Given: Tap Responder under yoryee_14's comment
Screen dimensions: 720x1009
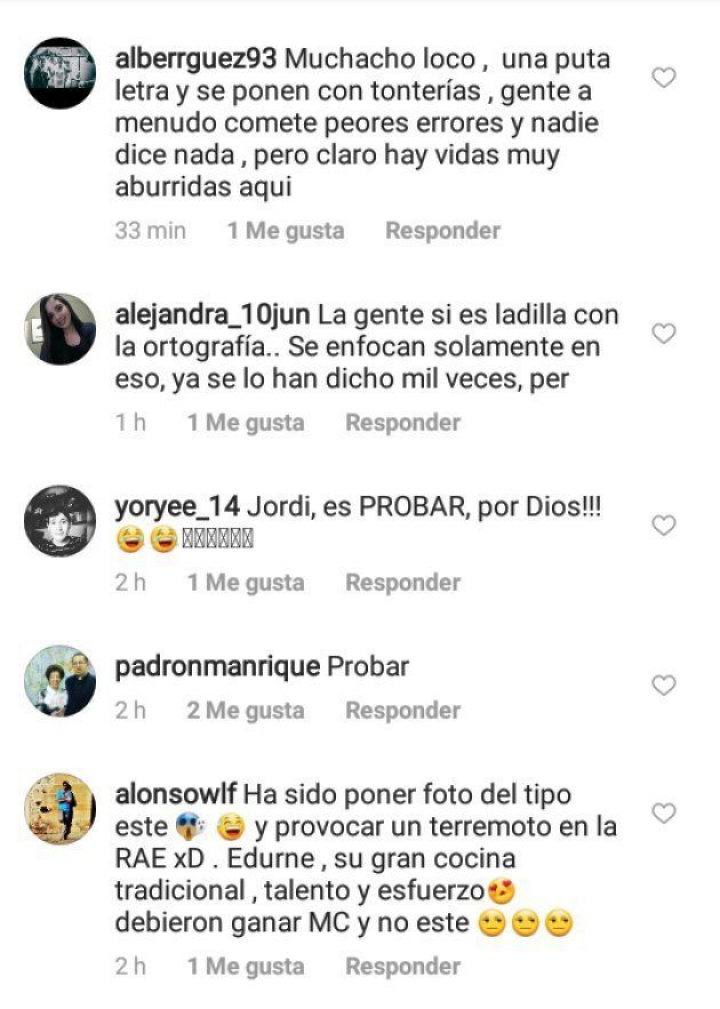Looking at the screenshot, I should (402, 582).
